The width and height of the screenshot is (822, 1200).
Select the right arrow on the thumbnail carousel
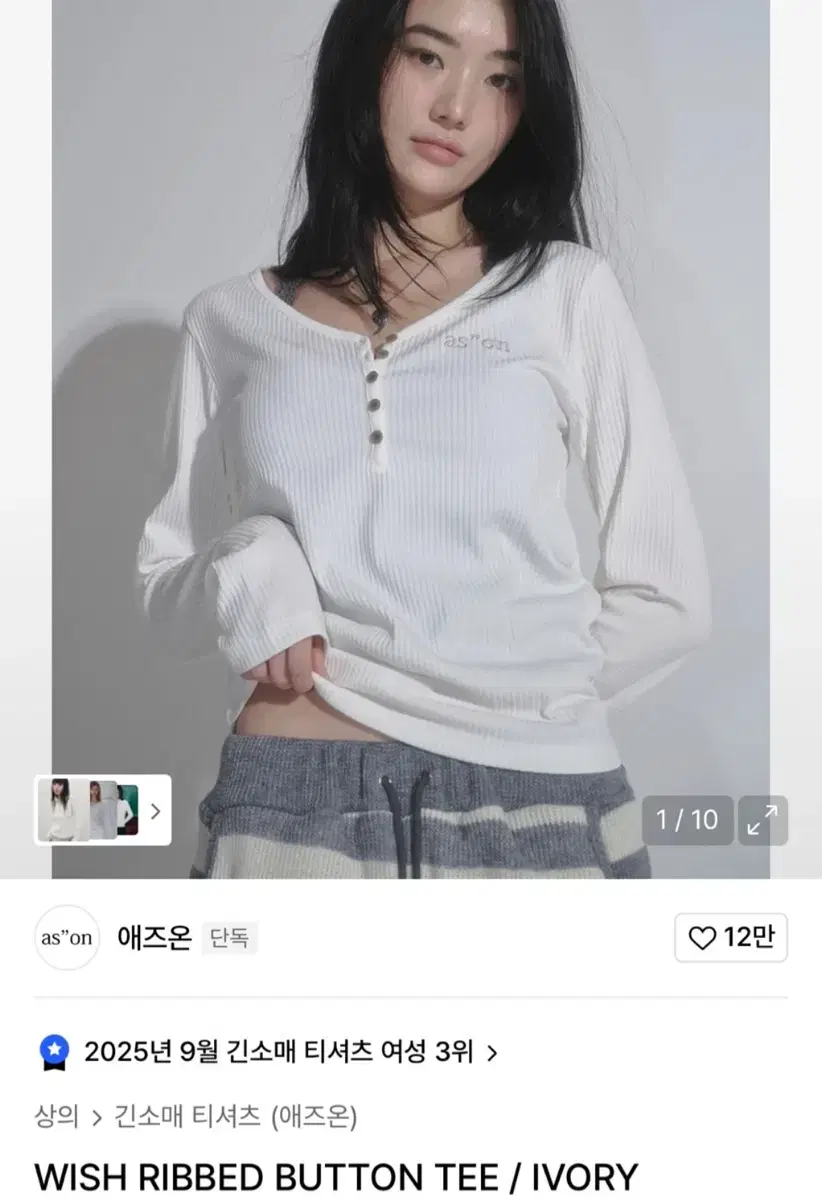pyautogui.click(x=156, y=811)
